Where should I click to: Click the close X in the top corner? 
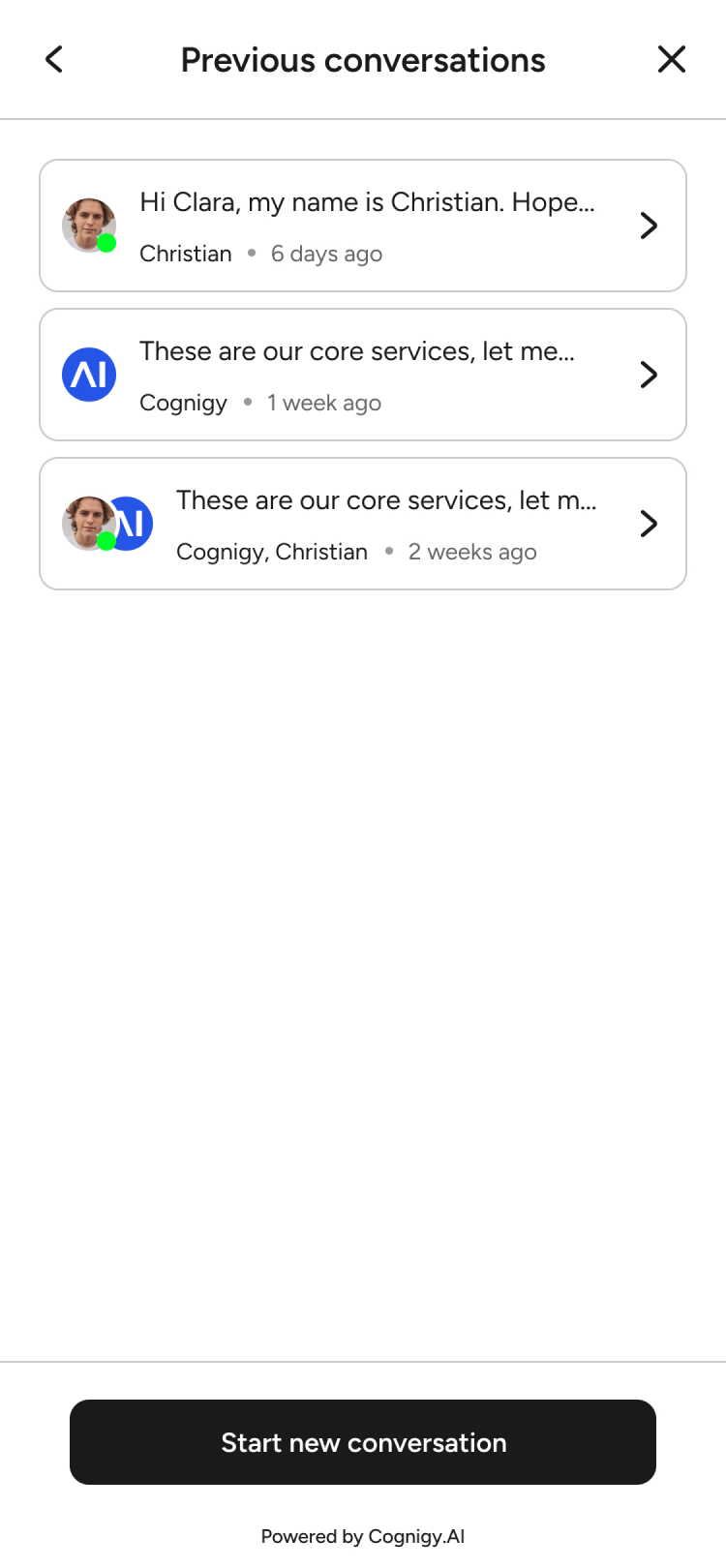[x=671, y=59]
